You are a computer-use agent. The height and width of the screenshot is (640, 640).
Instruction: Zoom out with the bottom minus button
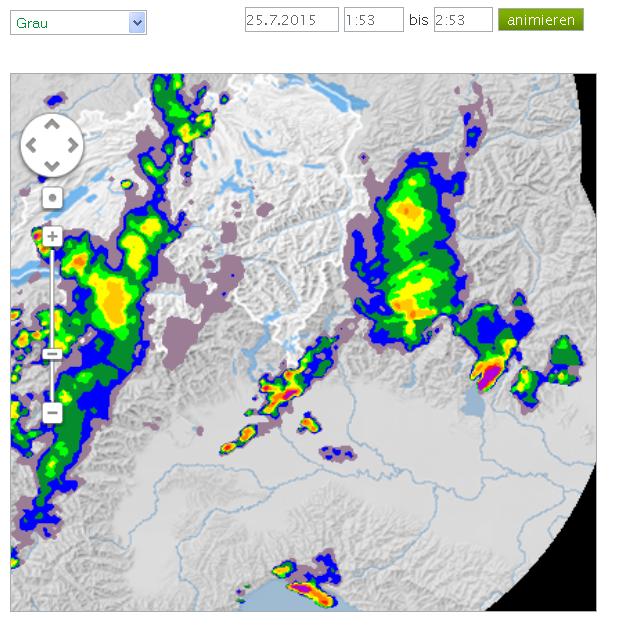(52, 412)
